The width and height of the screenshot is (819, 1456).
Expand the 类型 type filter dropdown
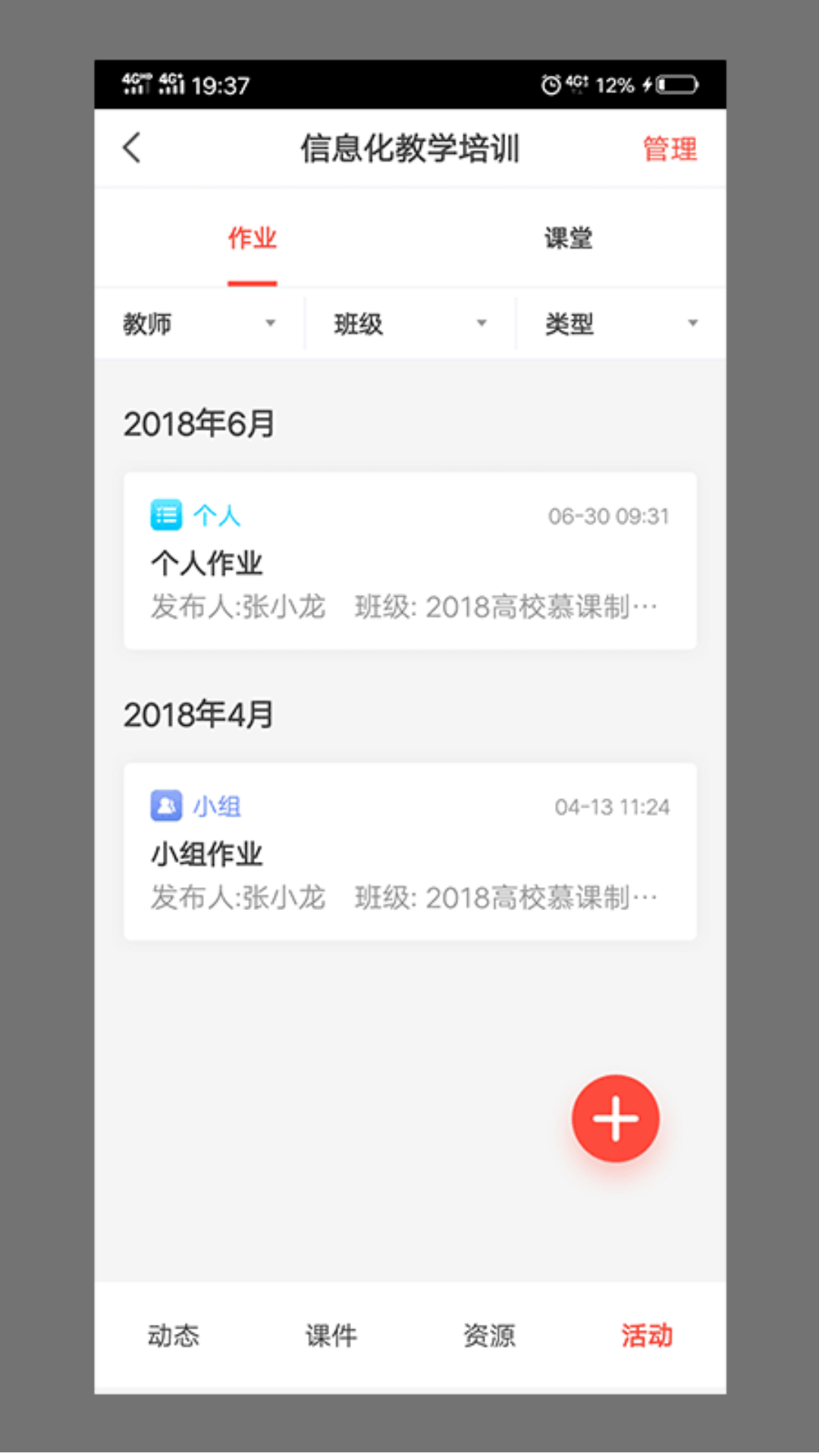[620, 323]
